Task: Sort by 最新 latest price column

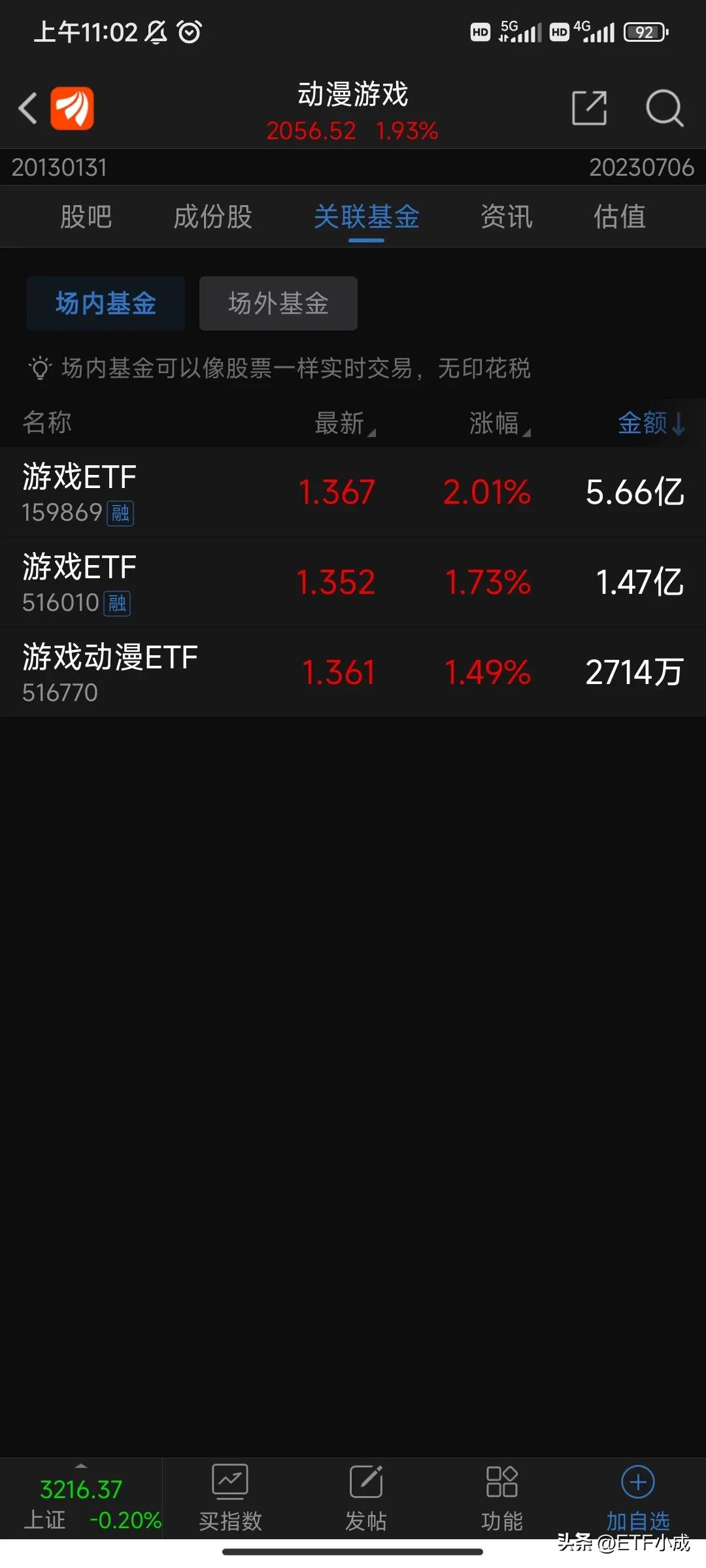Action: 343,423
